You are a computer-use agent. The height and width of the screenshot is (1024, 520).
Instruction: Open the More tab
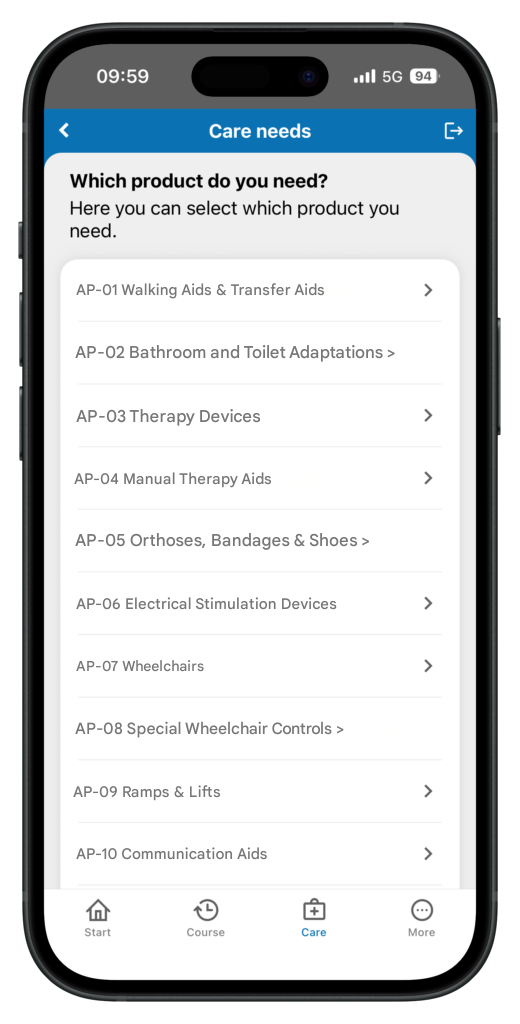point(421,918)
